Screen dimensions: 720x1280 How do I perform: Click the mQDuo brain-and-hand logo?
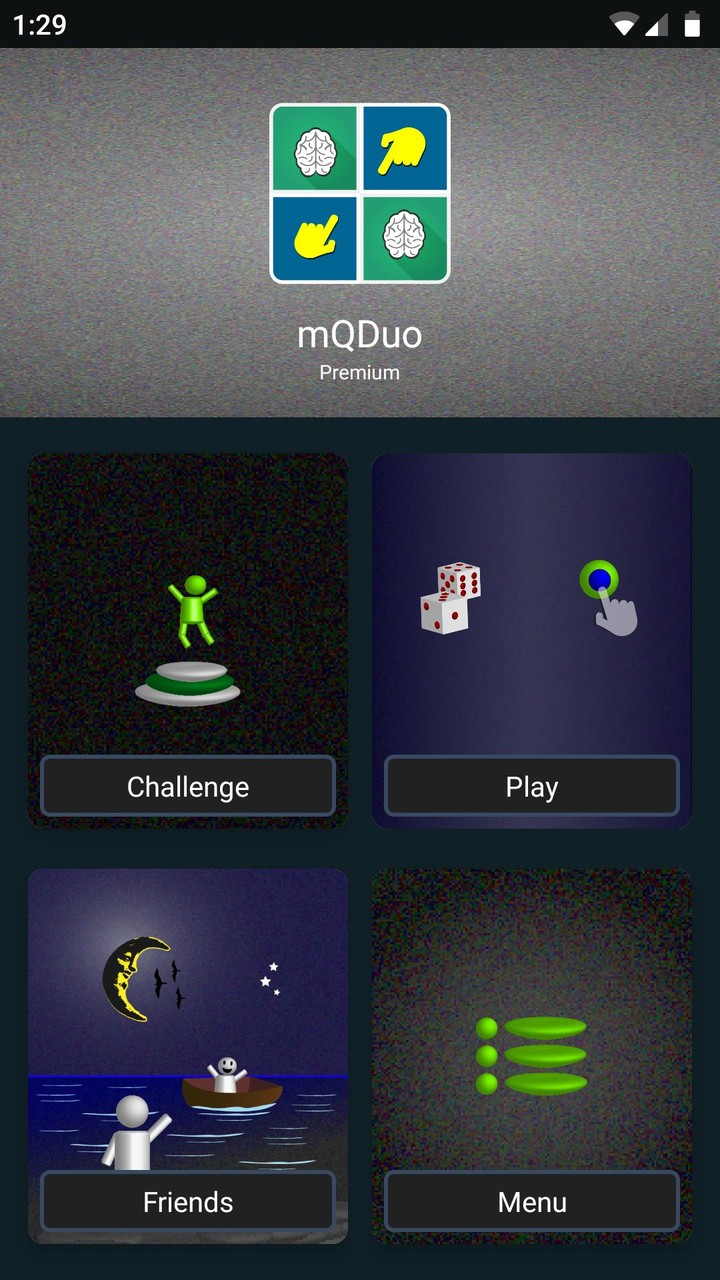click(360, 190)
